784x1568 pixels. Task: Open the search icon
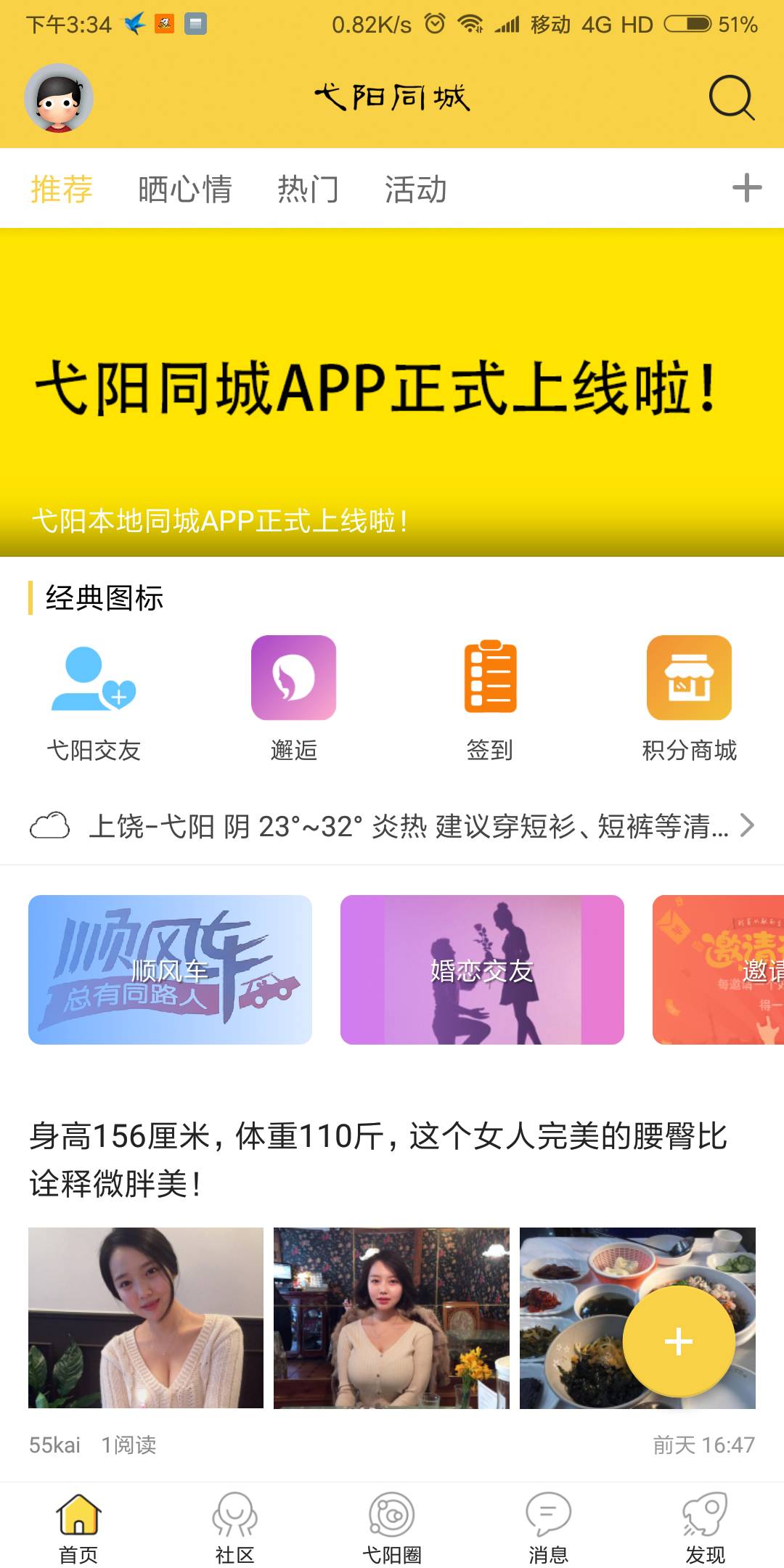pyautogui.click(x=731, y=97)
